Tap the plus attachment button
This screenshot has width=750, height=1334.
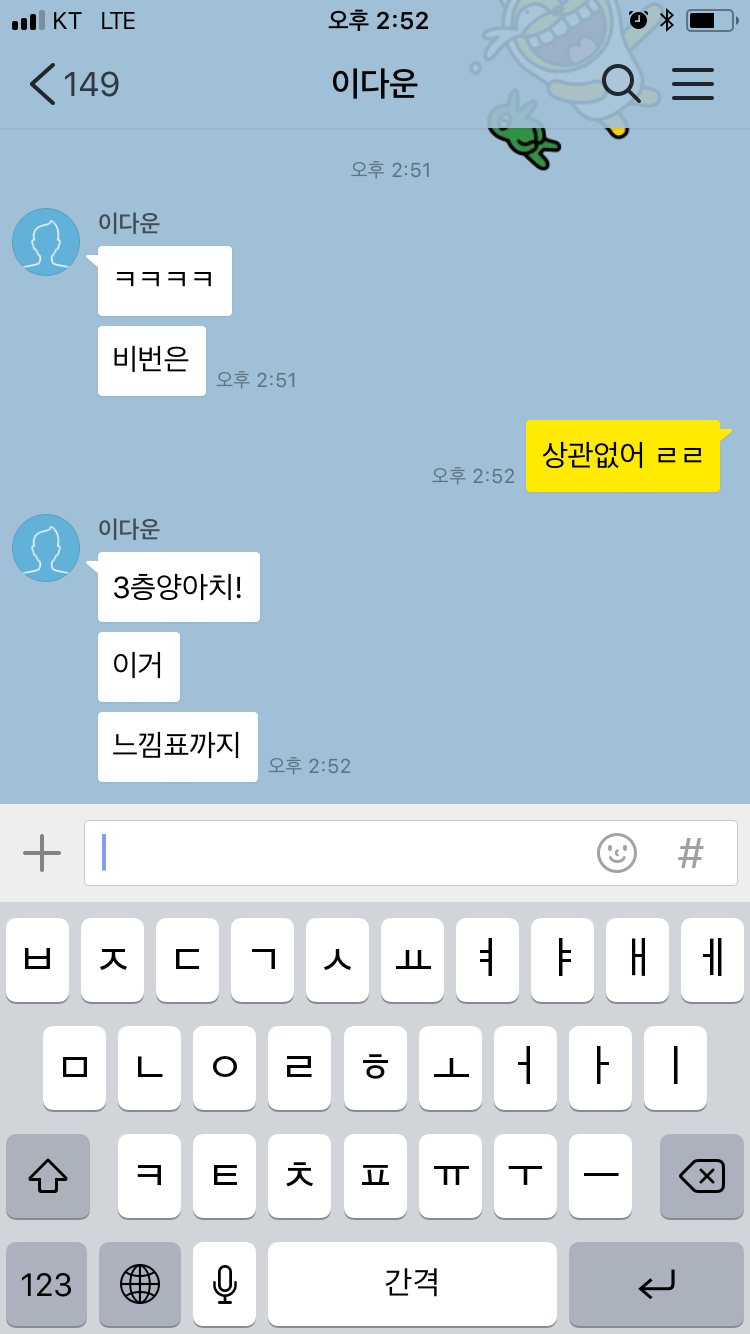[42, 853]
